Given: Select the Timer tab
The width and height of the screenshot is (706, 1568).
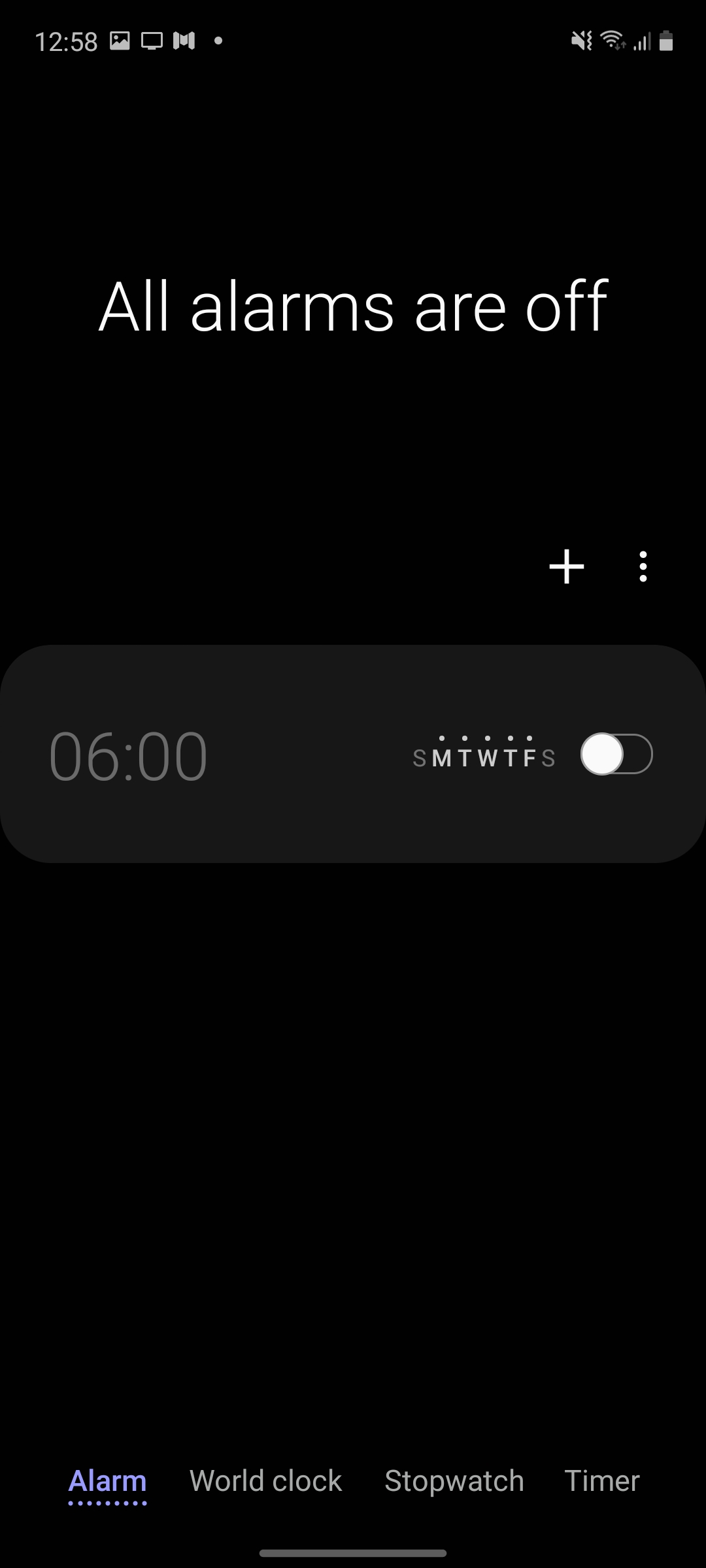Looking at the screenshot, I should click(x=601, y=1481).
